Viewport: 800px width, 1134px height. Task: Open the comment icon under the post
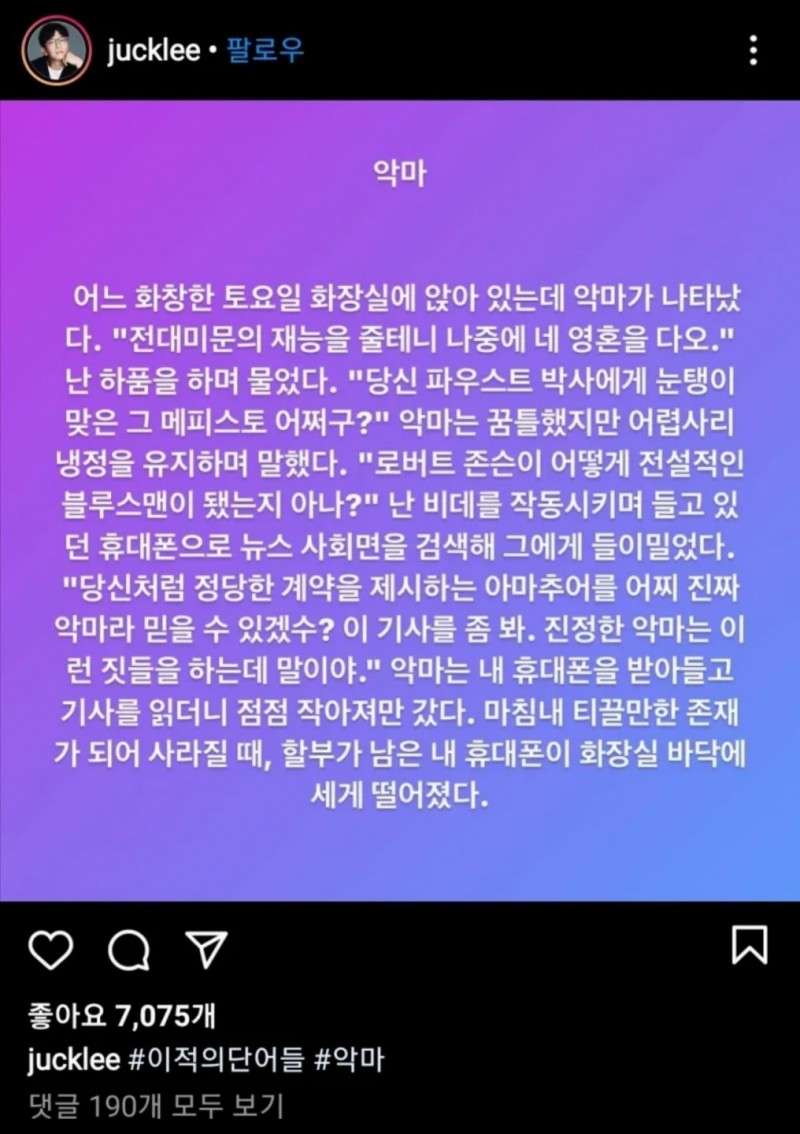[x=127, y=949]
